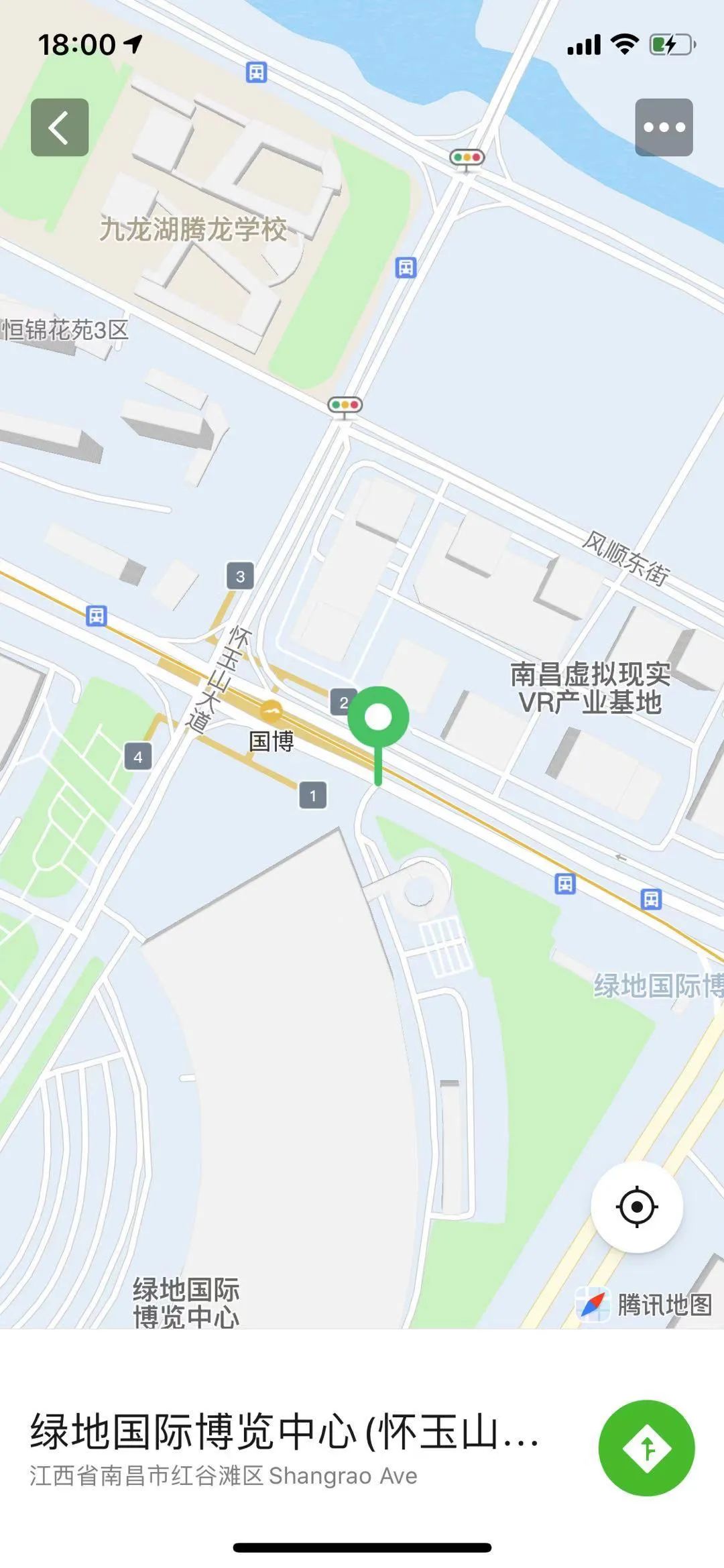Screen dimensions: 724x1568
Task: Open the three-dot more options menu
Action: (x=664, y=127)
